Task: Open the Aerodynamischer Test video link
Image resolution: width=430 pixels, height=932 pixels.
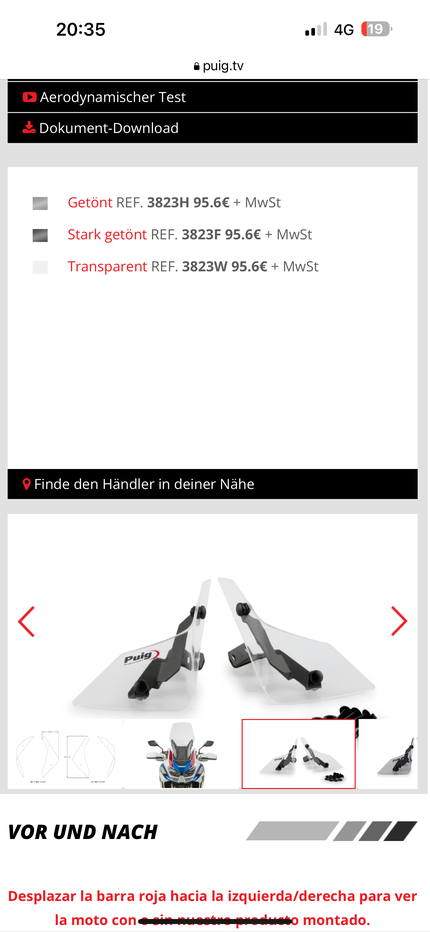Action: click(x=212, y=97)
